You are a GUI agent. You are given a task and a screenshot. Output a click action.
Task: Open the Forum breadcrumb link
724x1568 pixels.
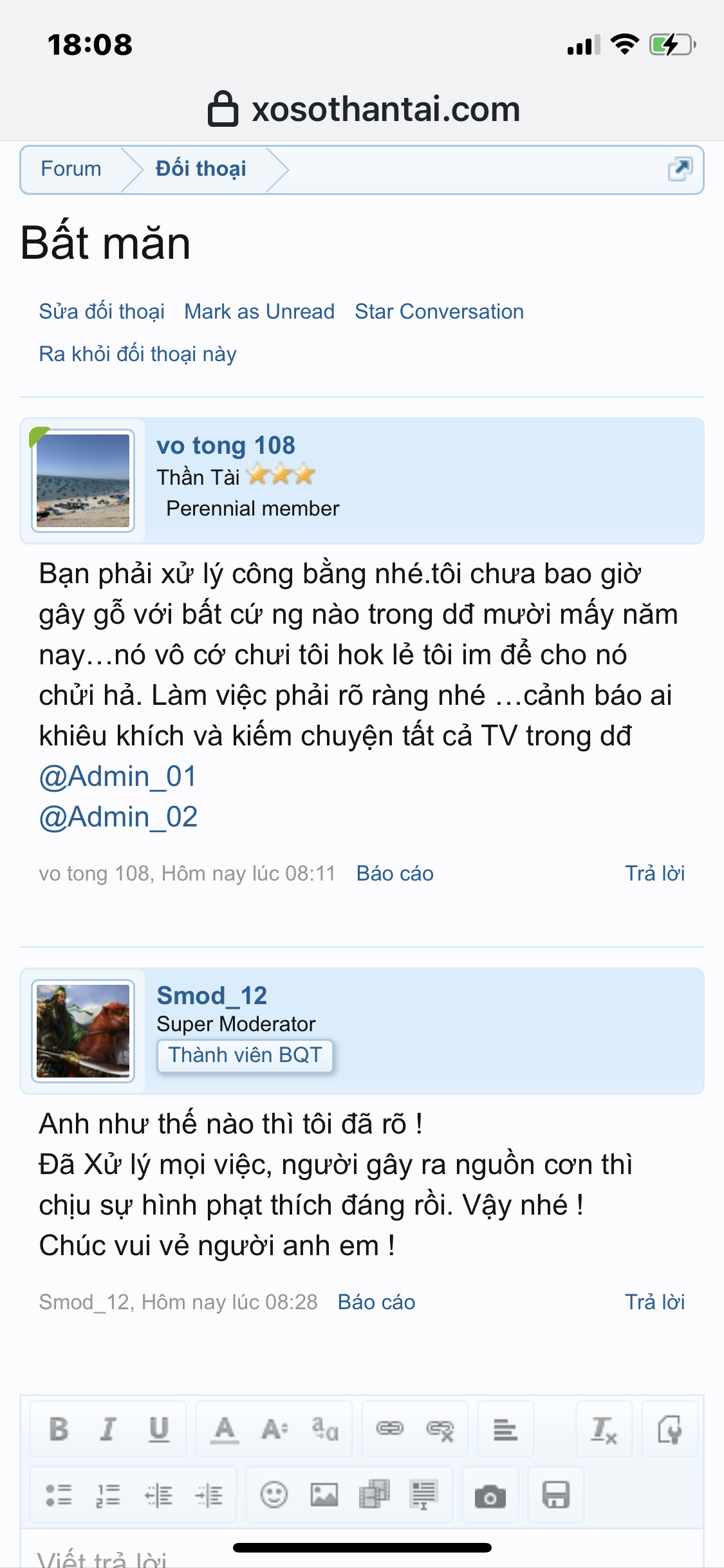(x=71, y=169)
